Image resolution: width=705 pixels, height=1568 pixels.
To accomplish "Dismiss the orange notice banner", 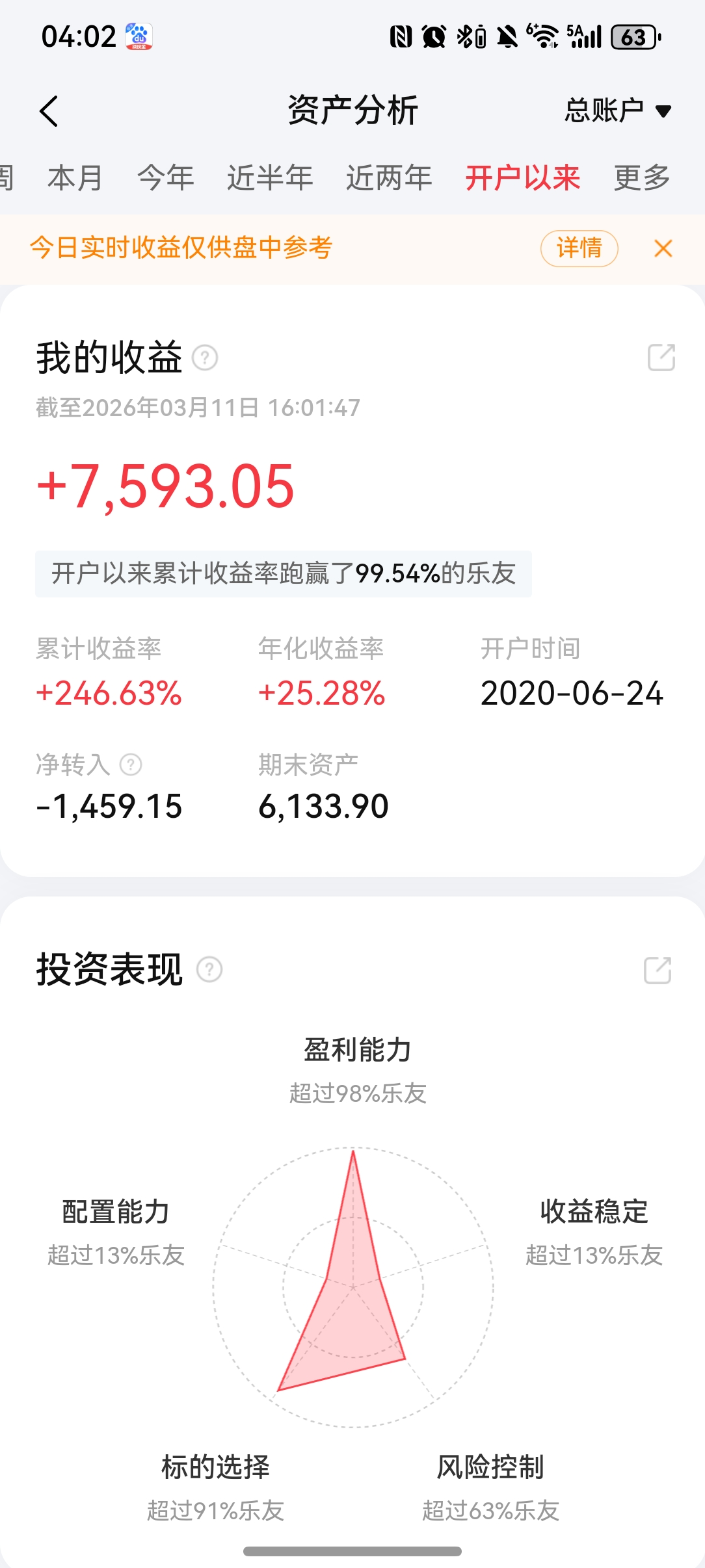I will 663,248.
